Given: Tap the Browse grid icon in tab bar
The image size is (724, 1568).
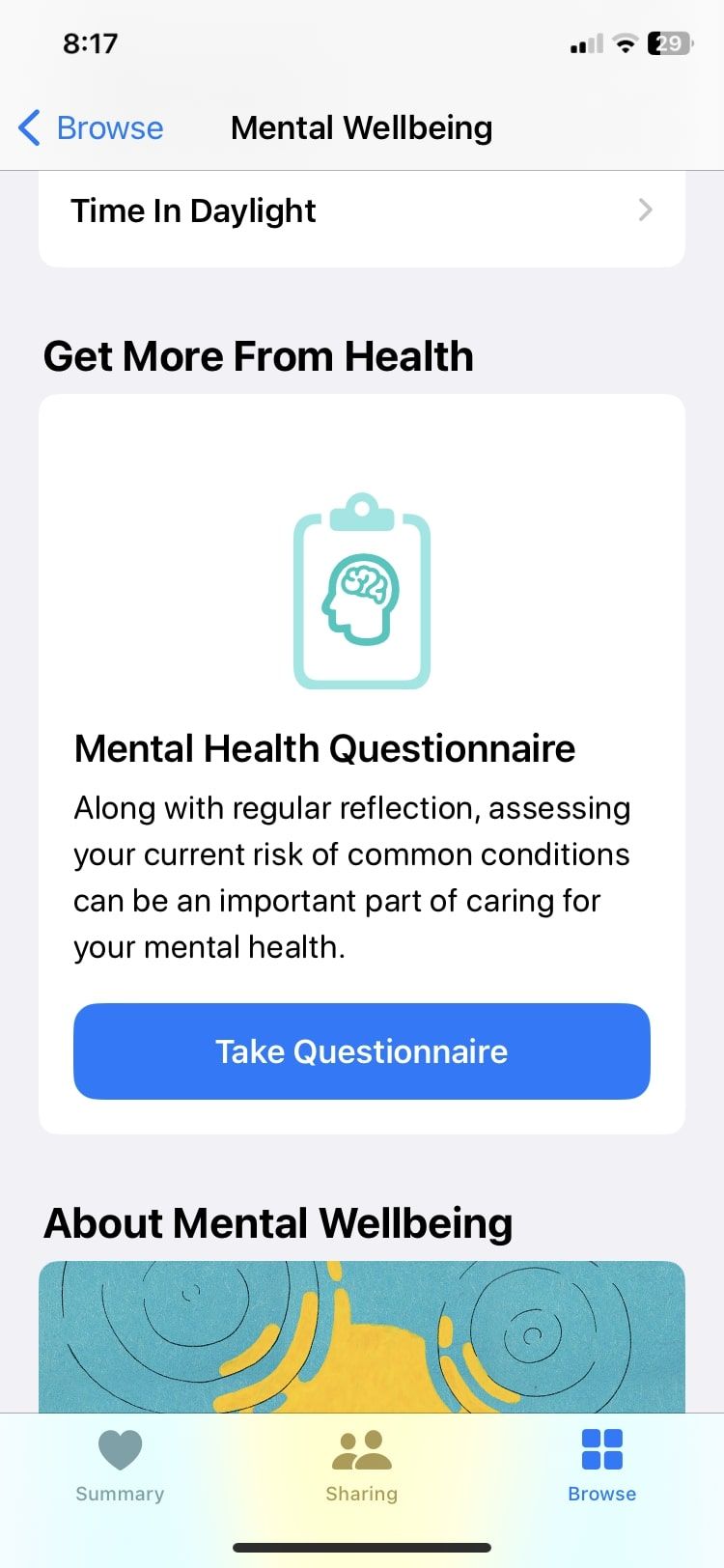Looking at the screenshot, I should pyautogui.click(x=601, y=1446).
